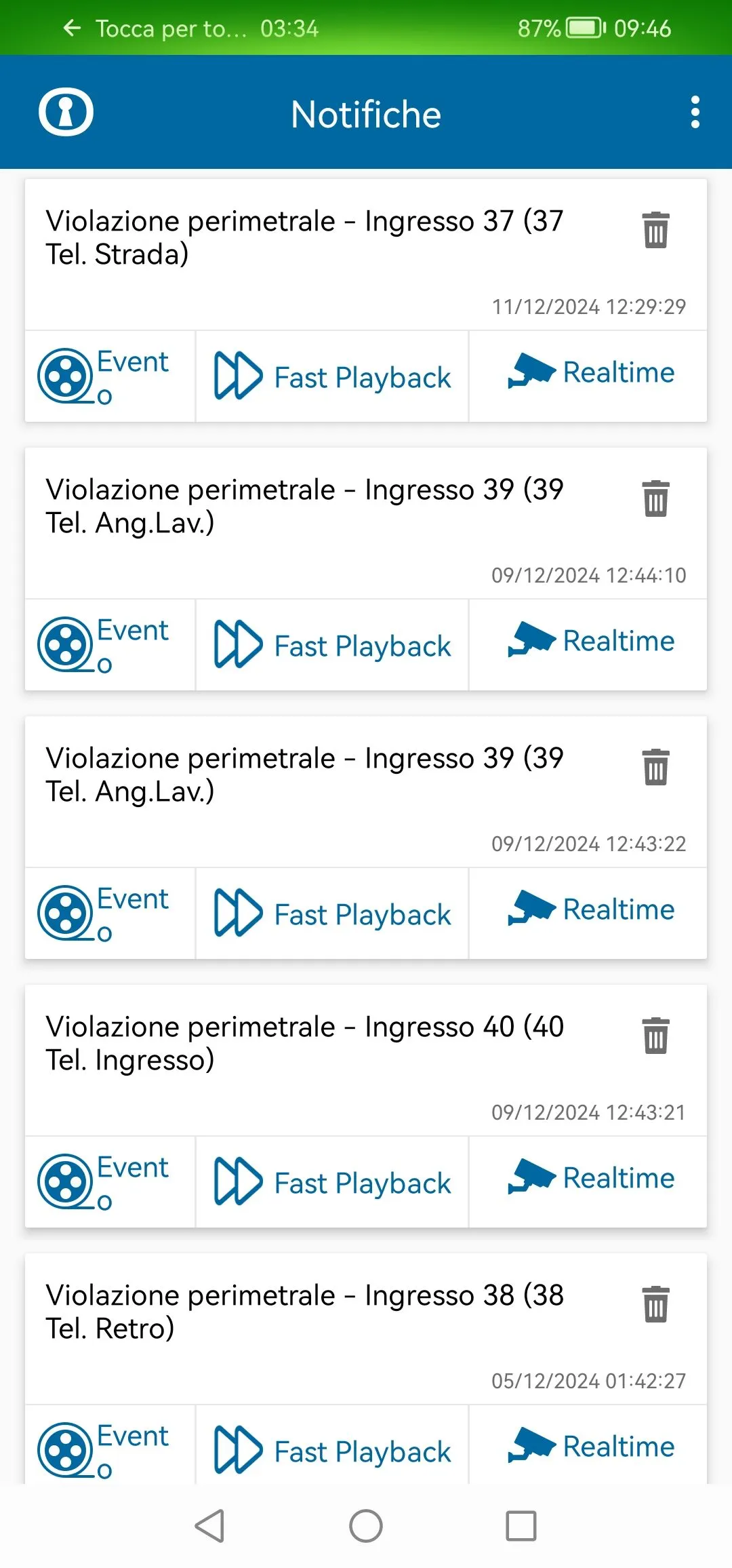
Task: Delete the Ingresso 40 Tel. Ingresso notification
Action: click(x=655, y=1036)
